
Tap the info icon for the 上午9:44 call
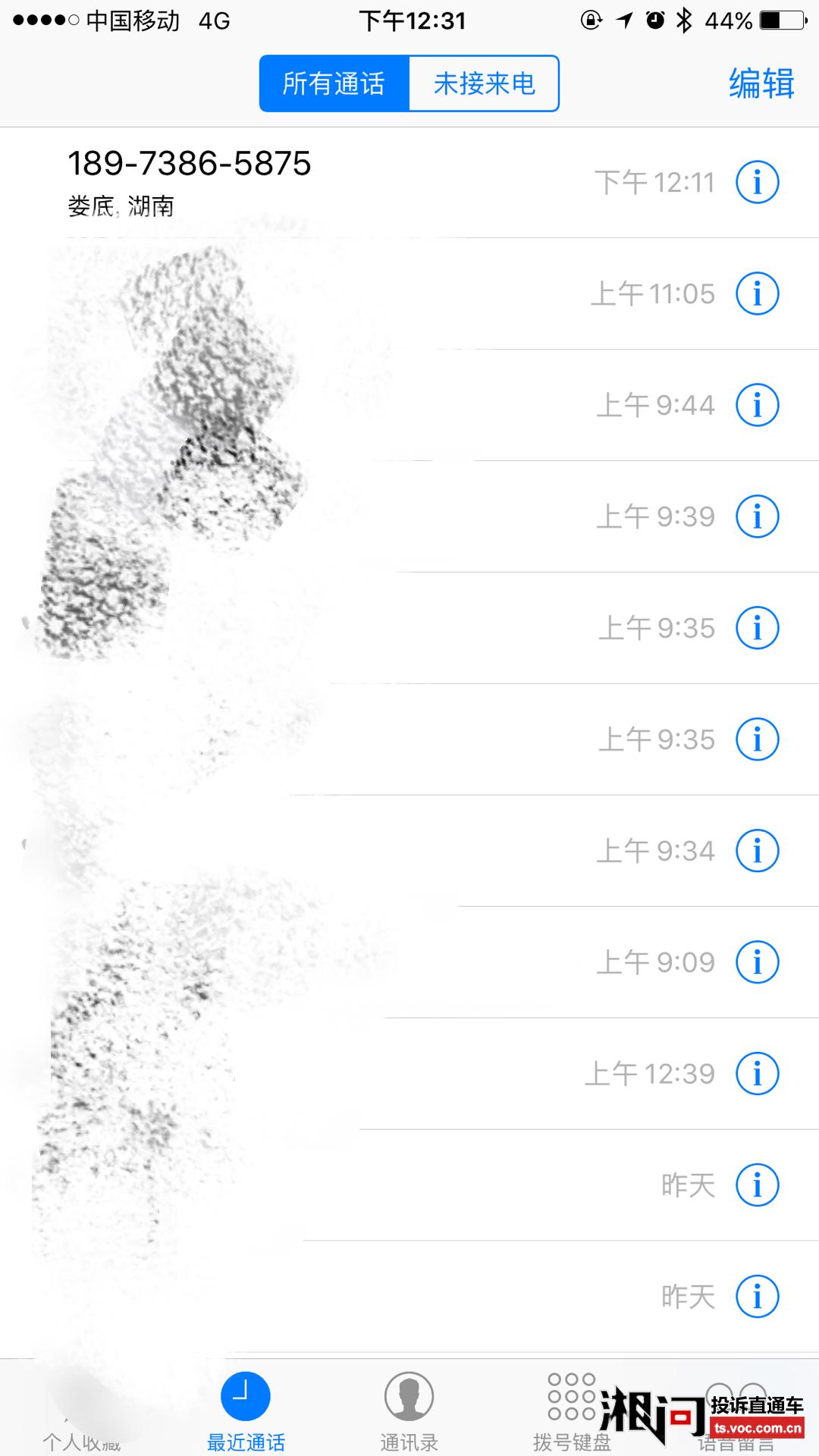coord(756,404)
